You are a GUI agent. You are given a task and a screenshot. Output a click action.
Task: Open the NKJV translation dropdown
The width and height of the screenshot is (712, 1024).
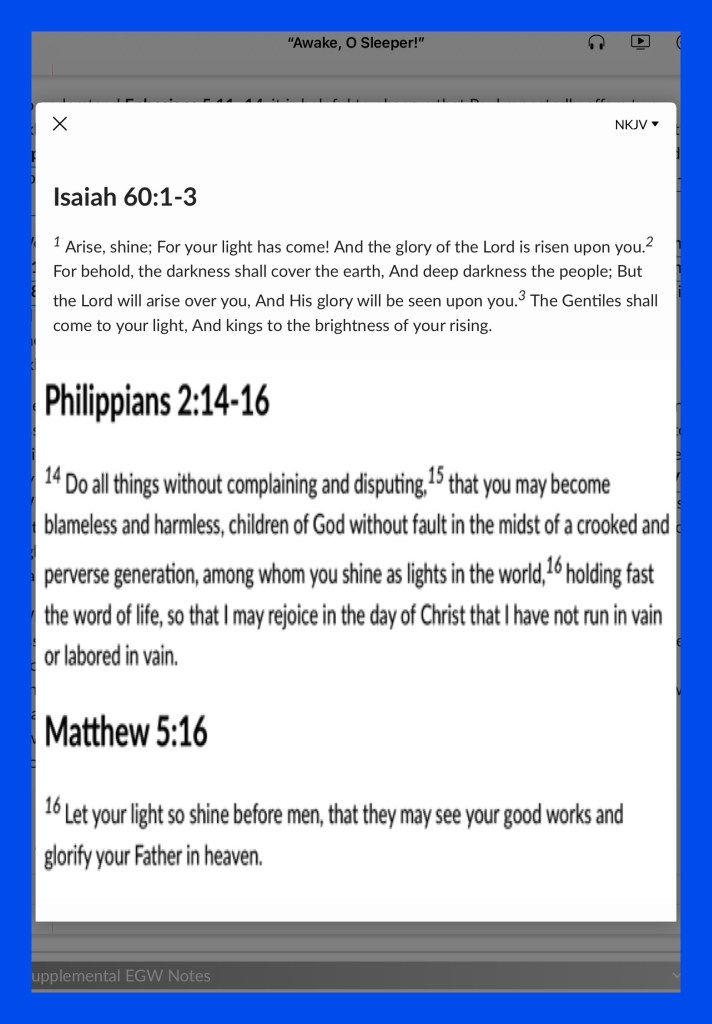636,125
